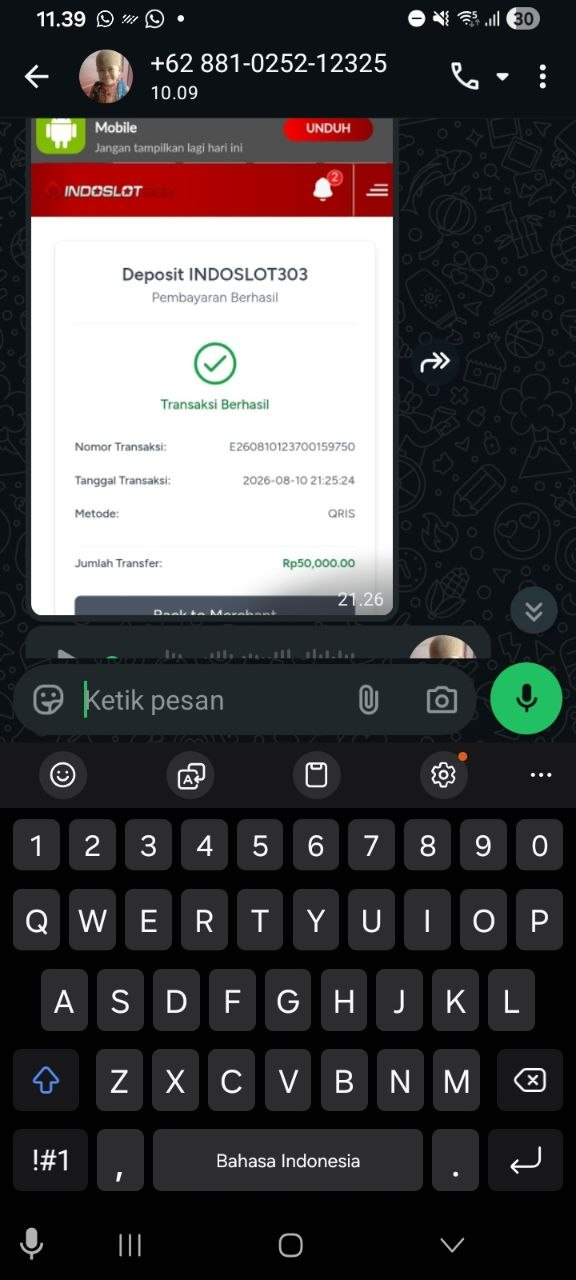Focus the Ketik pesan message field
576x1280 pixels.
pyautogui.click(x=212, y=700)
